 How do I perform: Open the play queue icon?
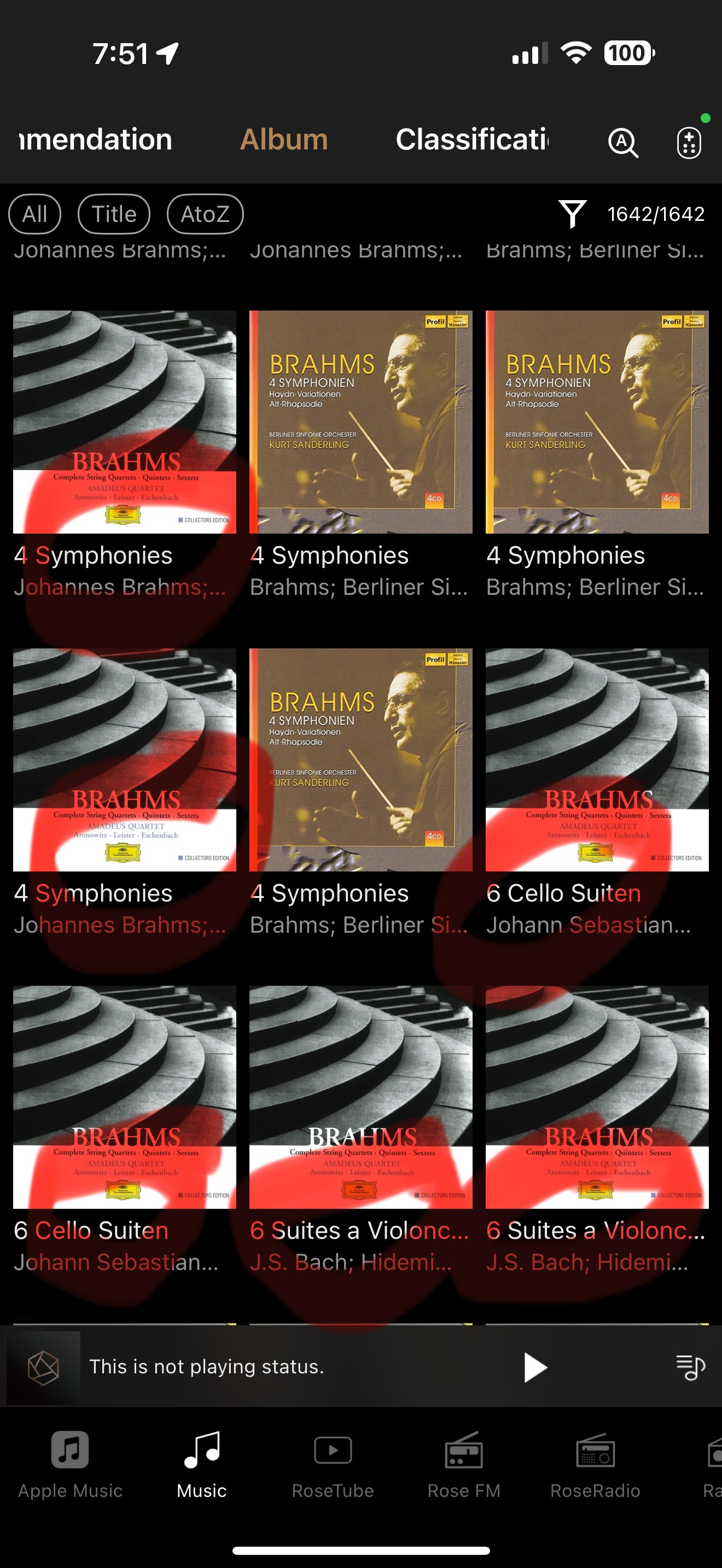tap(690, 1367)
